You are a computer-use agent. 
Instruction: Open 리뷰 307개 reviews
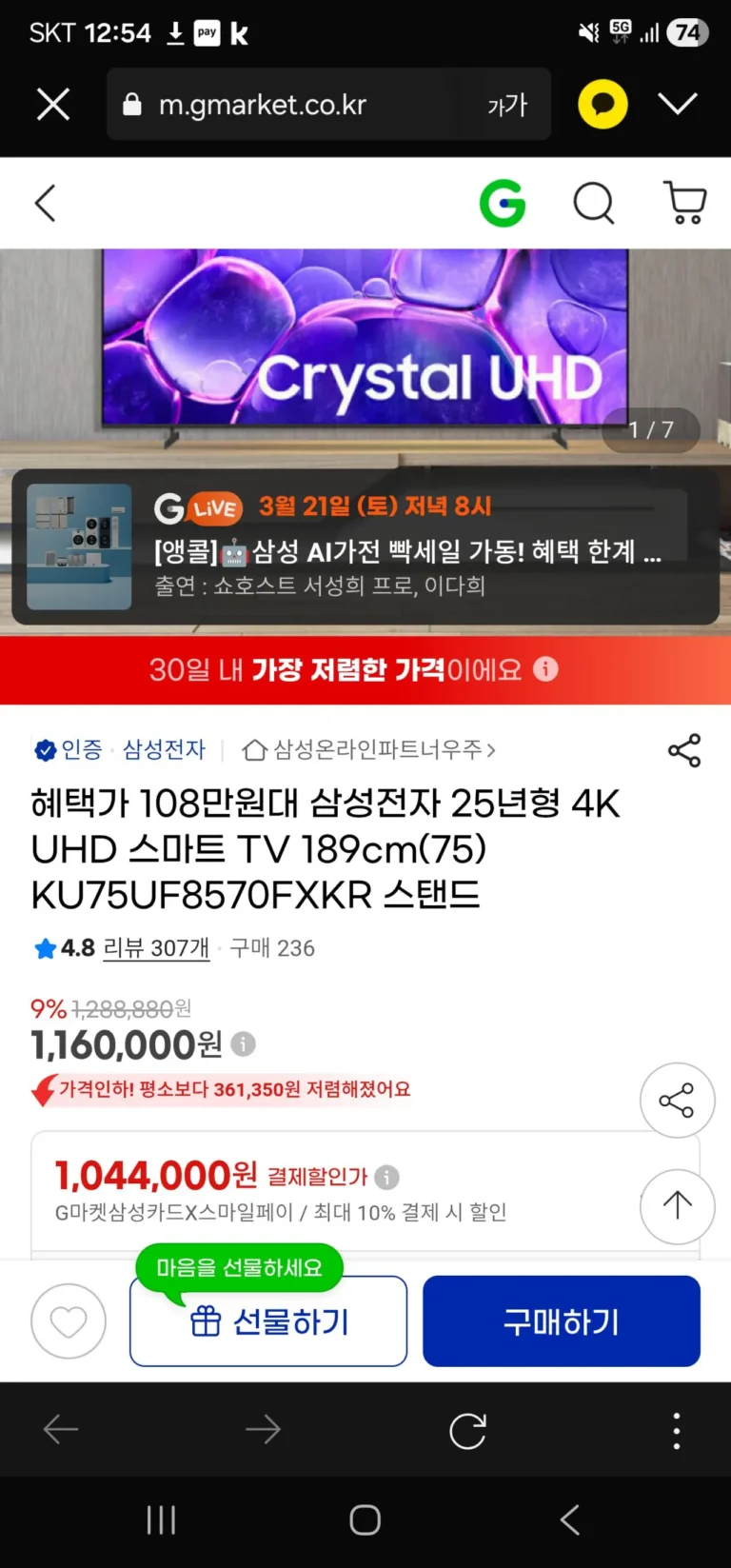coord(156,948)
